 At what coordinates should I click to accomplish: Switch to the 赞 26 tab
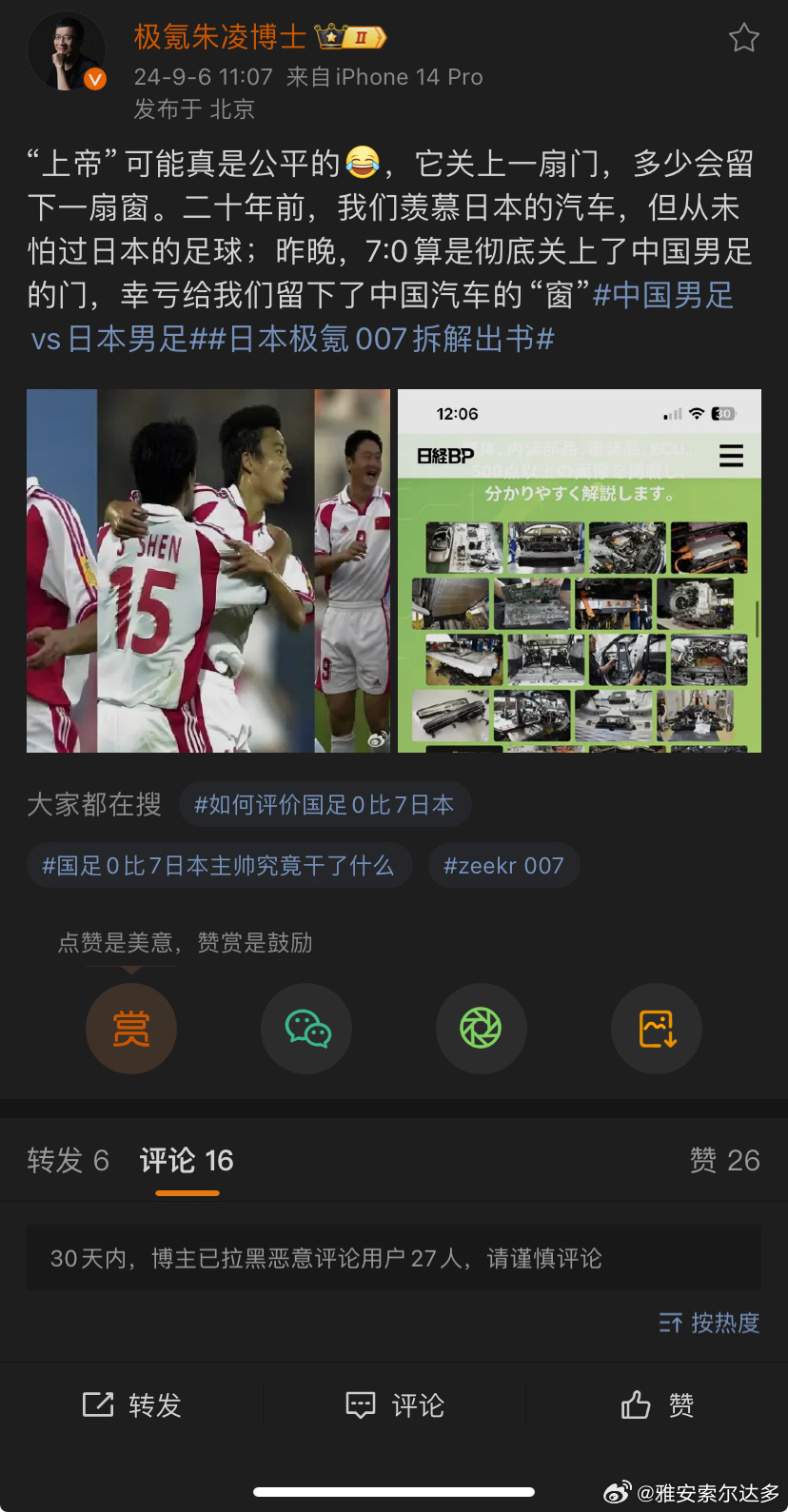[x=725, y=1160]
